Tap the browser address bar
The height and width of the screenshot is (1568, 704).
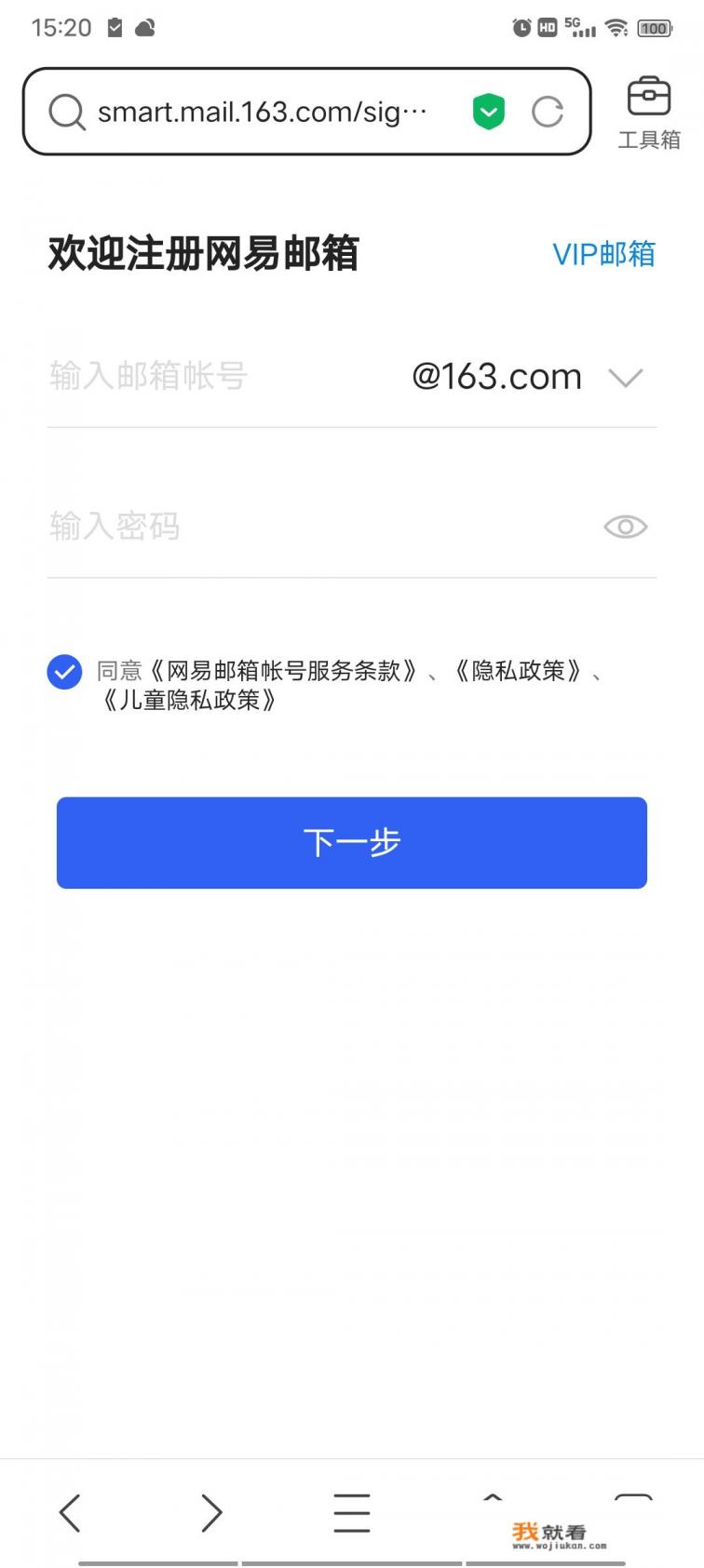point(261,113)
